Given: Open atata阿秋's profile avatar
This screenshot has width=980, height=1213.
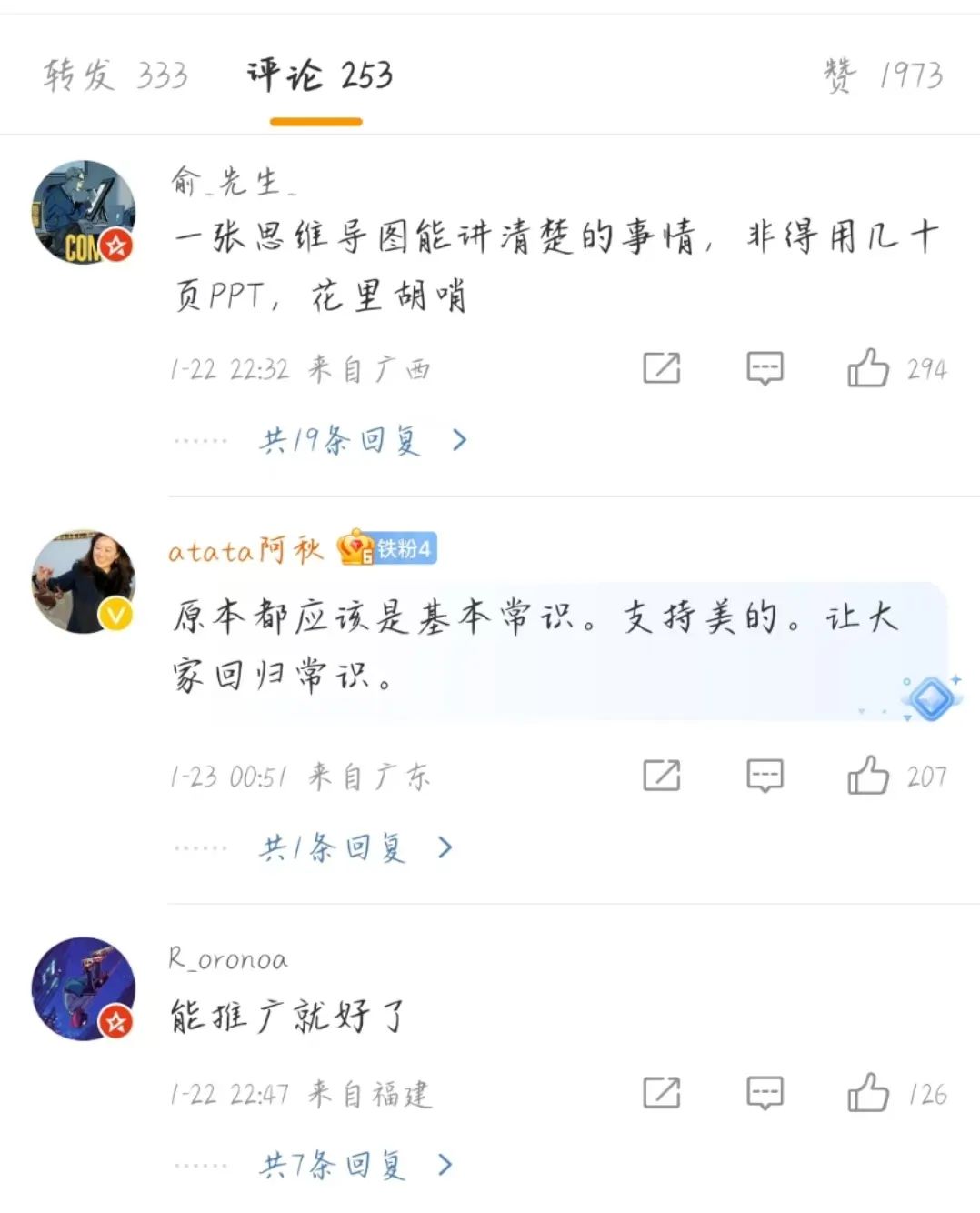Looking at the screenshot, I should click(x=83, y=582).
